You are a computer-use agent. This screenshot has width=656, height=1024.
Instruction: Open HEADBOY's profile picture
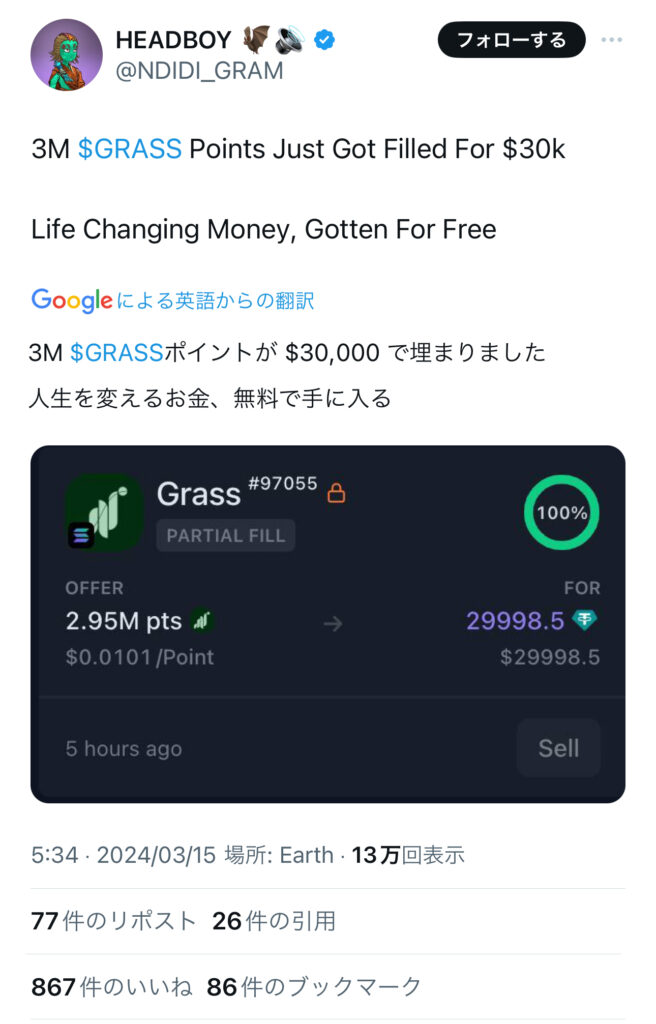tap(67, 55)
